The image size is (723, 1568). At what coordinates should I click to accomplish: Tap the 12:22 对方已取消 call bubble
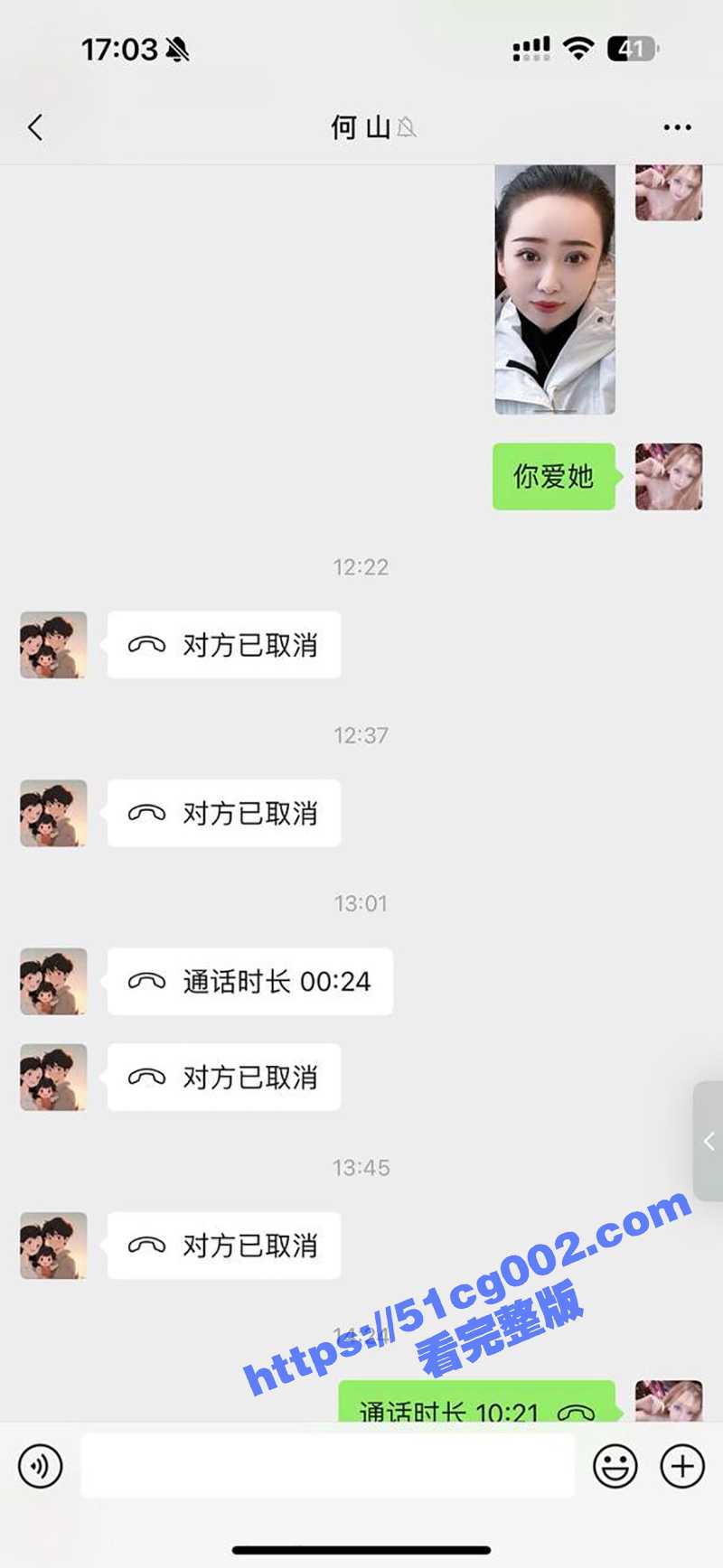(223, 645)
